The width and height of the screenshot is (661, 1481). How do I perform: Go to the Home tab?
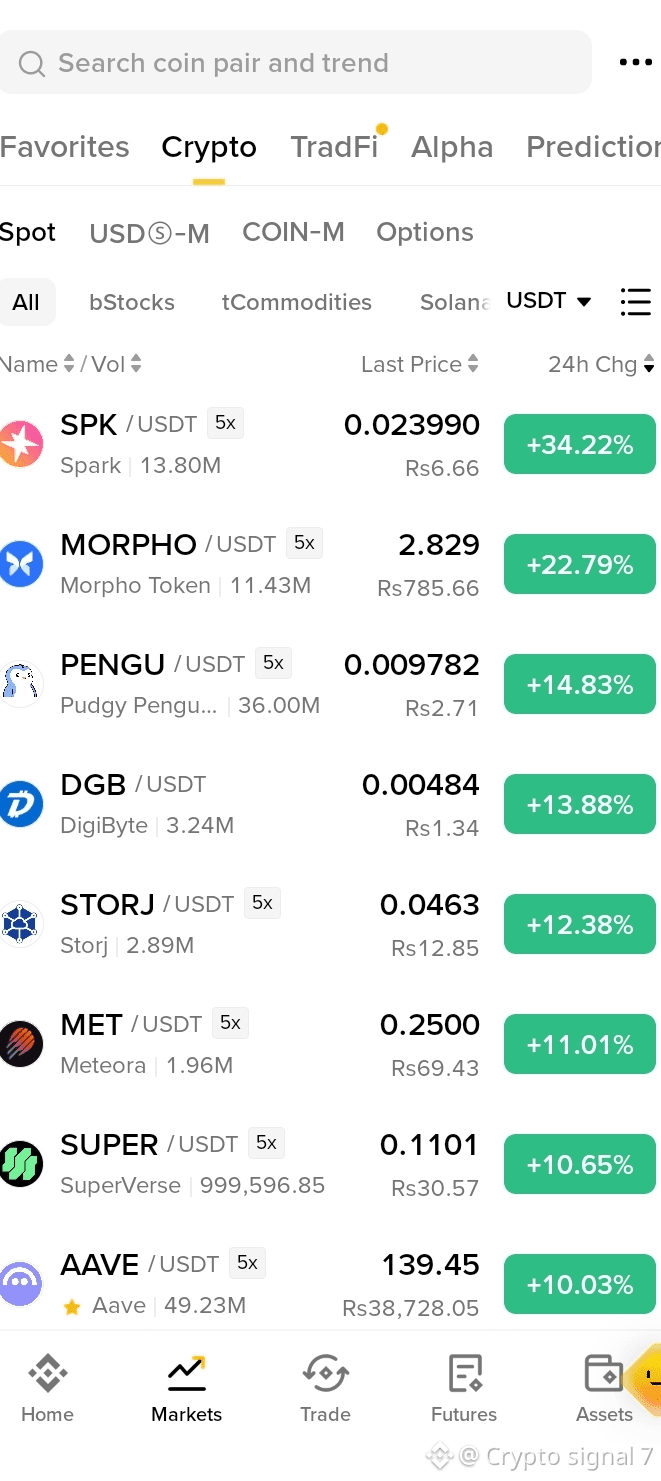click(x=47, y=1388)
